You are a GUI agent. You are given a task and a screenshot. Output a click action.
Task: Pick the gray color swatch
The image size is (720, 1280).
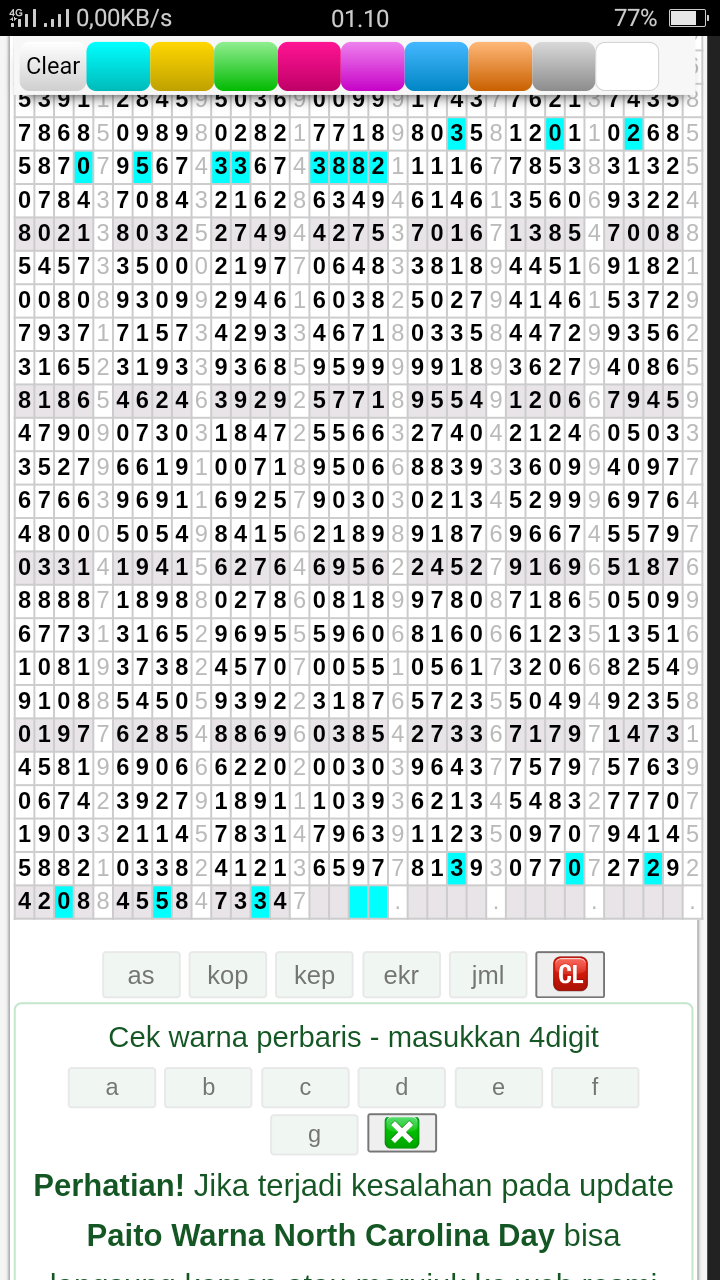(564, 66)
